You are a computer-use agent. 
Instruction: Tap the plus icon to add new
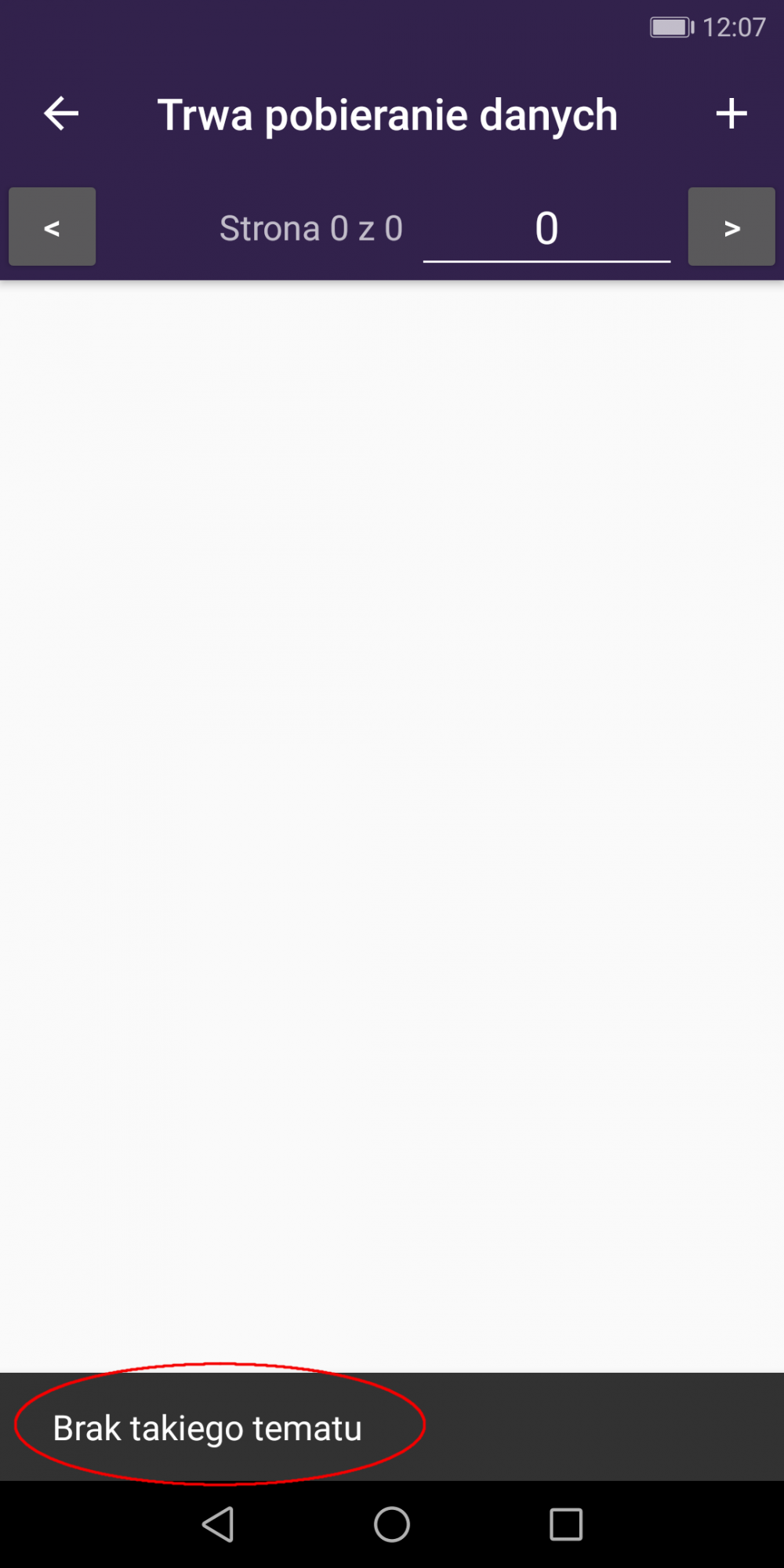[731, 114]
